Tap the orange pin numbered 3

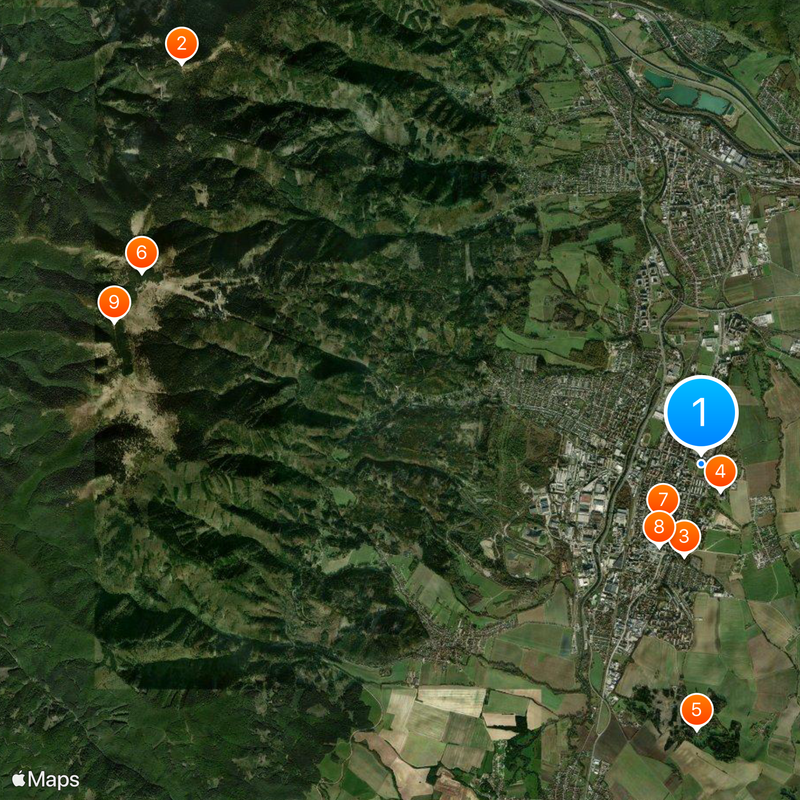pyautogui.click(x=684, y=537)
